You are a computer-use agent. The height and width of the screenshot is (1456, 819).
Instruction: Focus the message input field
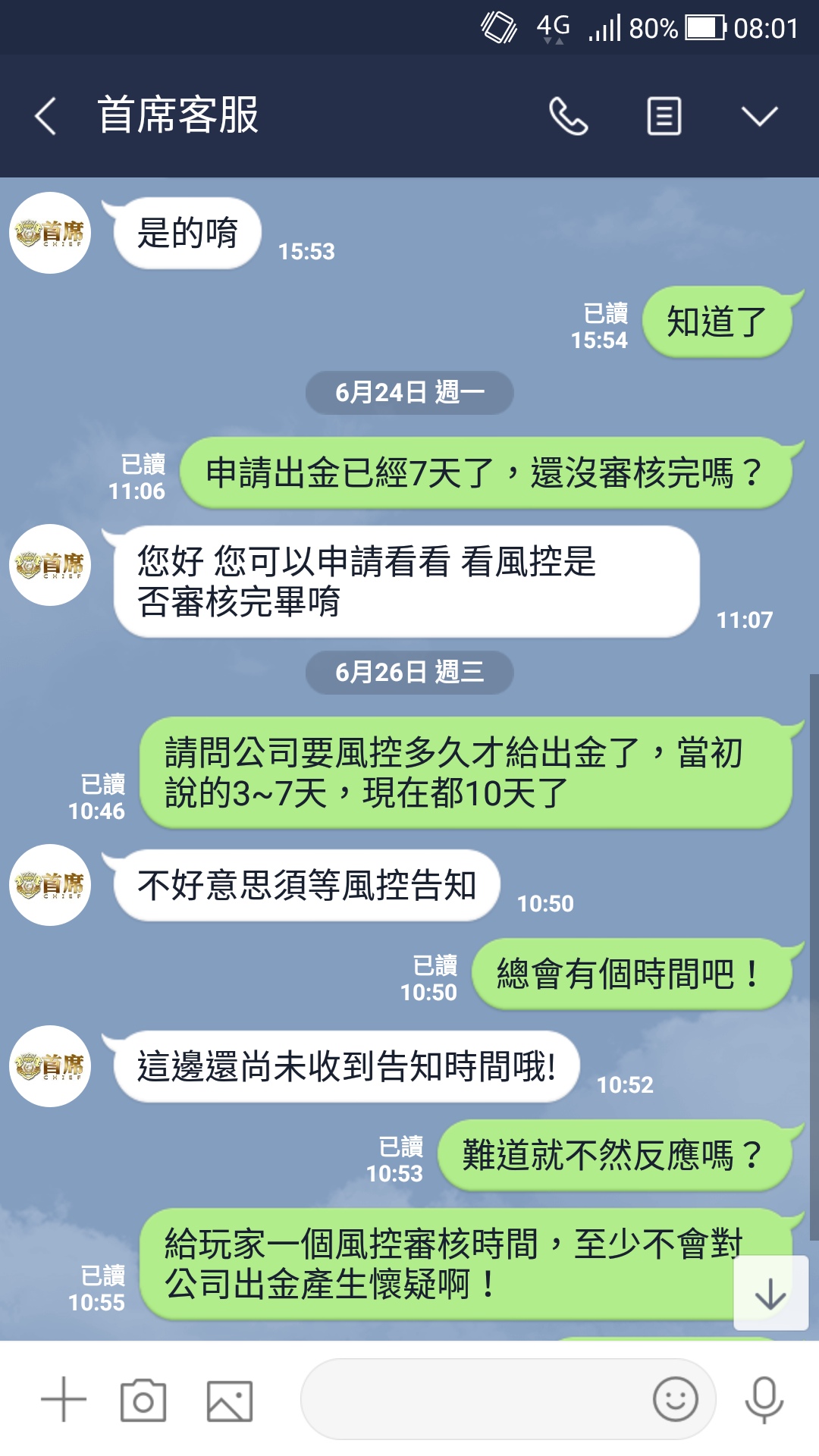tap(470, 1399)
